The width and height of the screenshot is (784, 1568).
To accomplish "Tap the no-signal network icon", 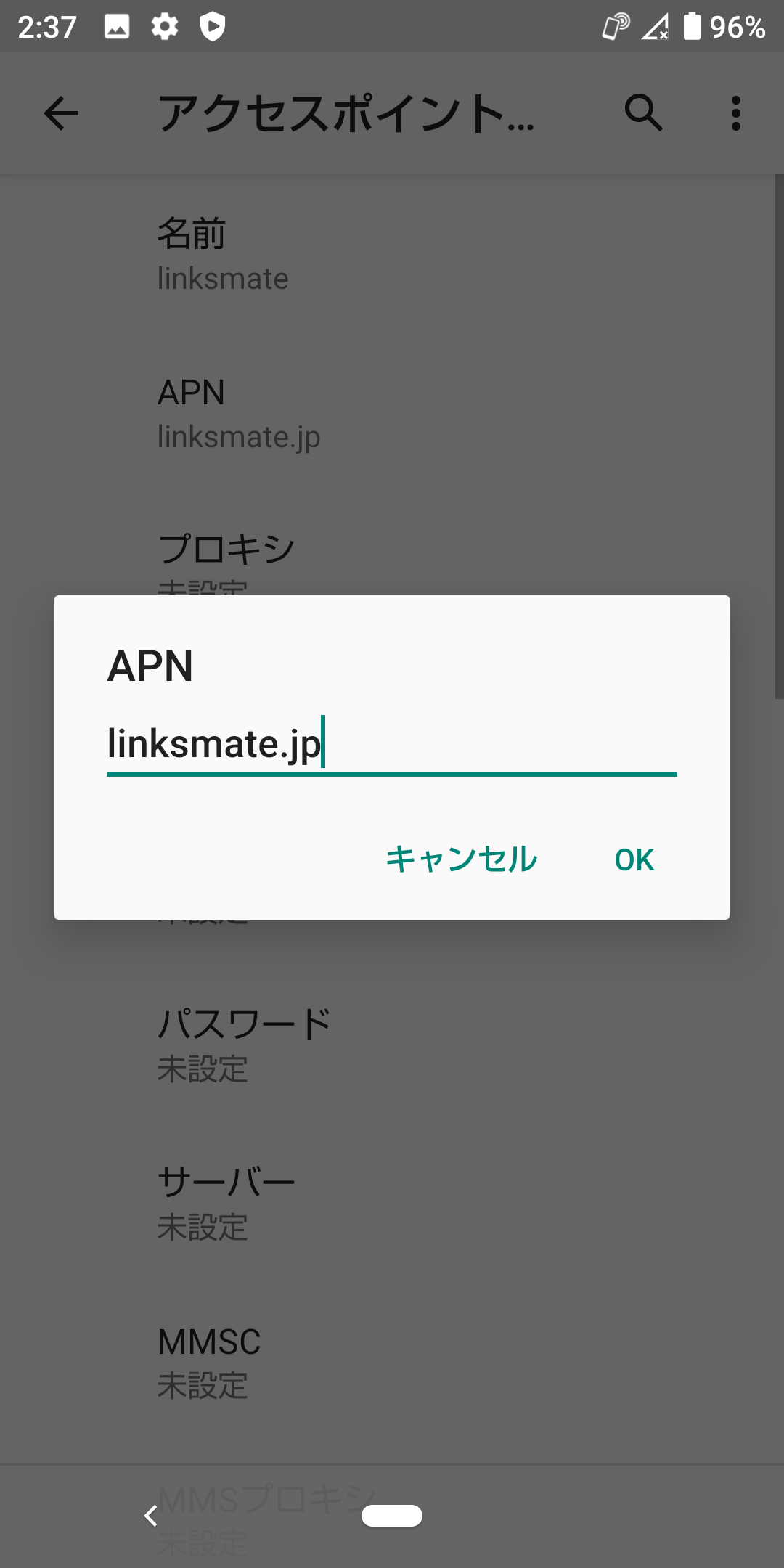I will 656,27.
